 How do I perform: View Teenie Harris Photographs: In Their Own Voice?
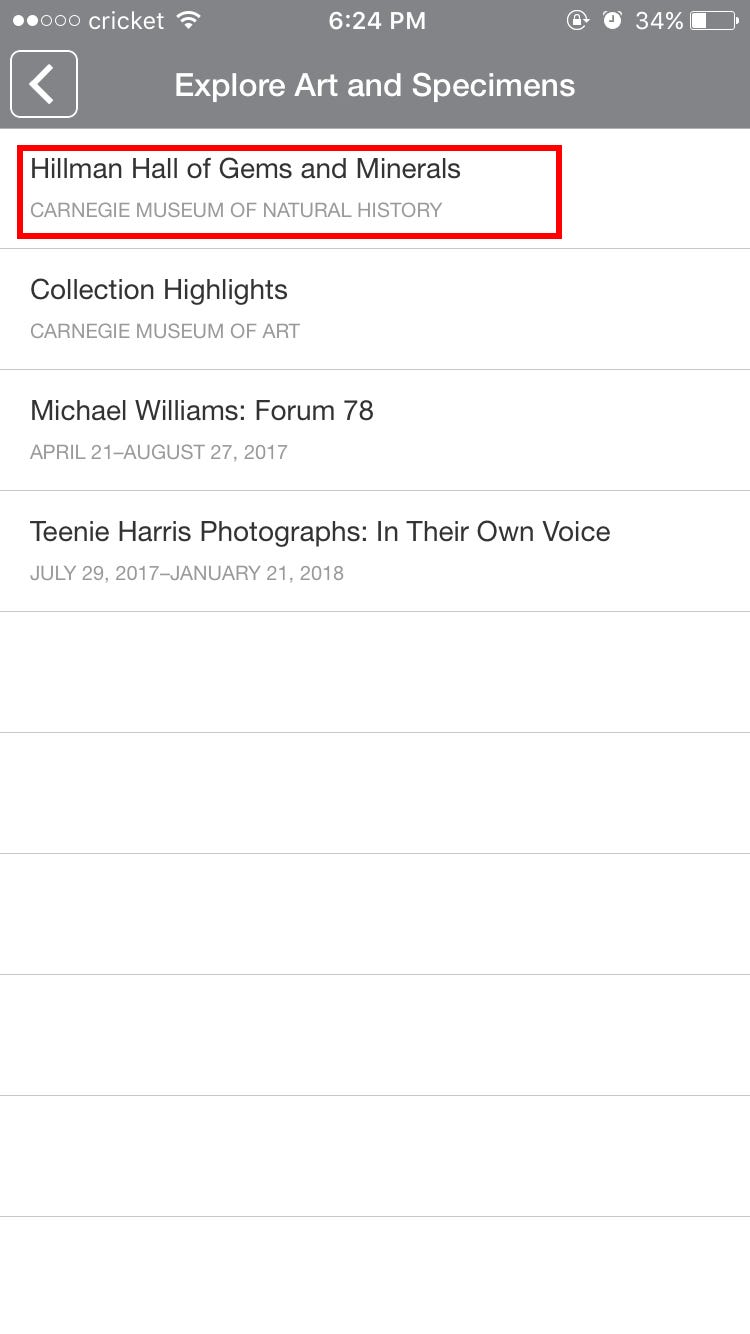pos(375,551)
